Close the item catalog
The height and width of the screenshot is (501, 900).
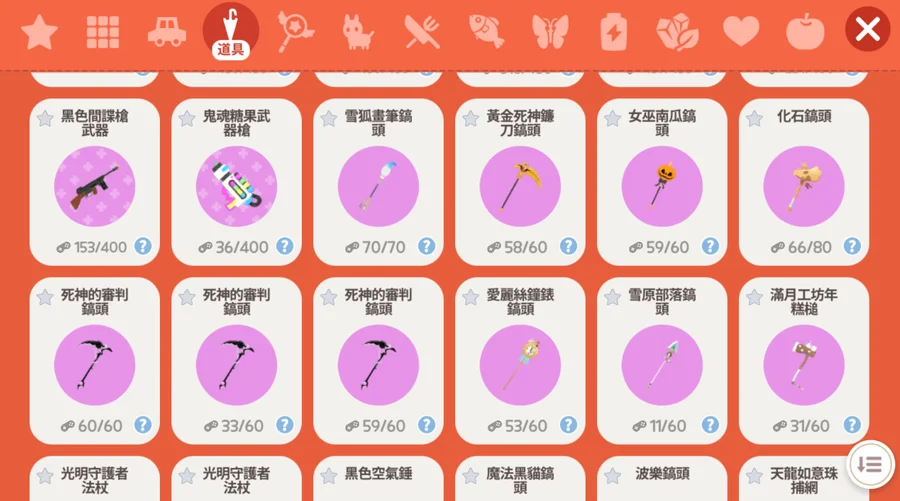tap(867, 29)
